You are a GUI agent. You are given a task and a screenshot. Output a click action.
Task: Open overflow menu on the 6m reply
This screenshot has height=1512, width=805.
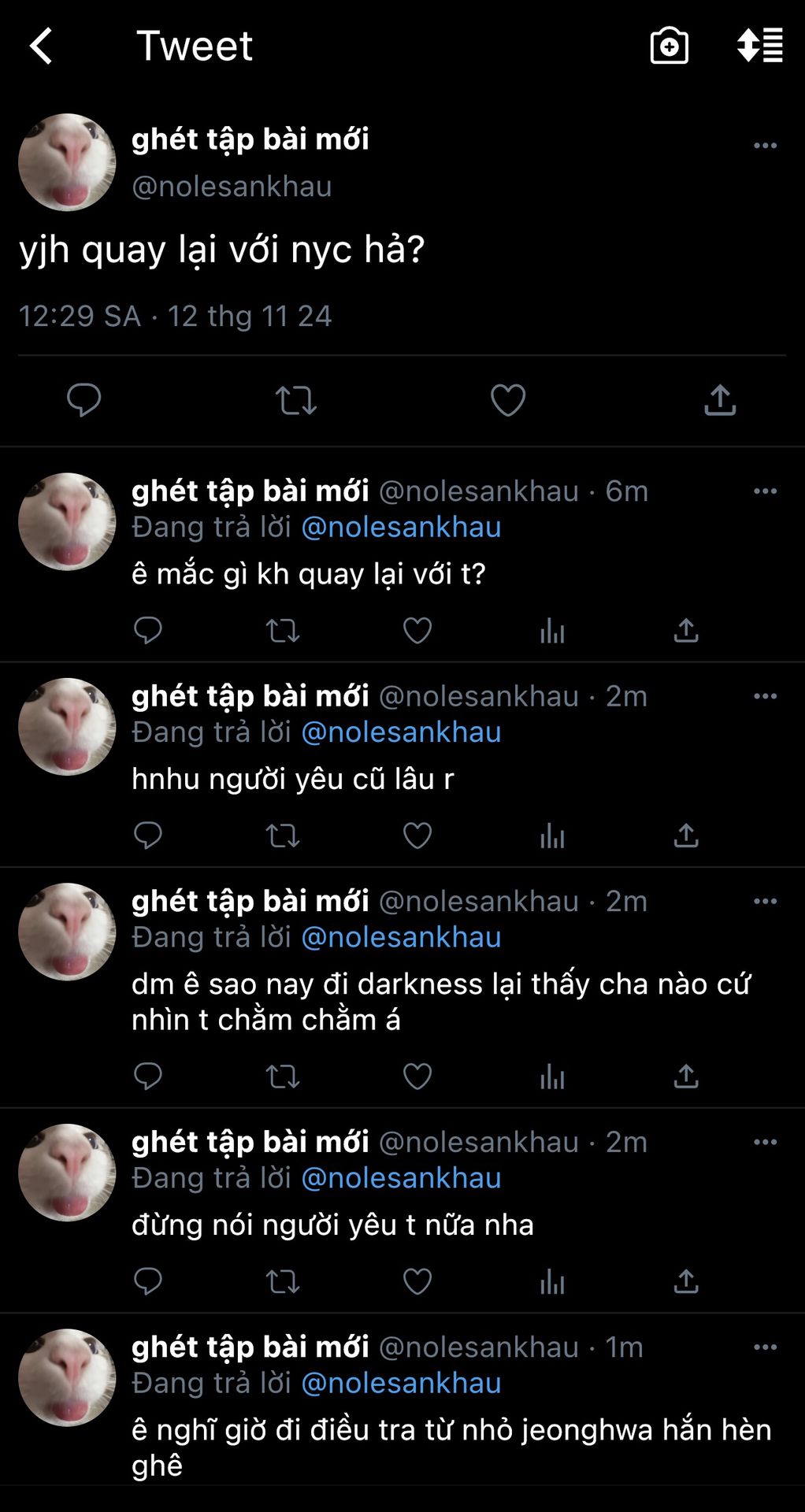(x=765, y=491)
